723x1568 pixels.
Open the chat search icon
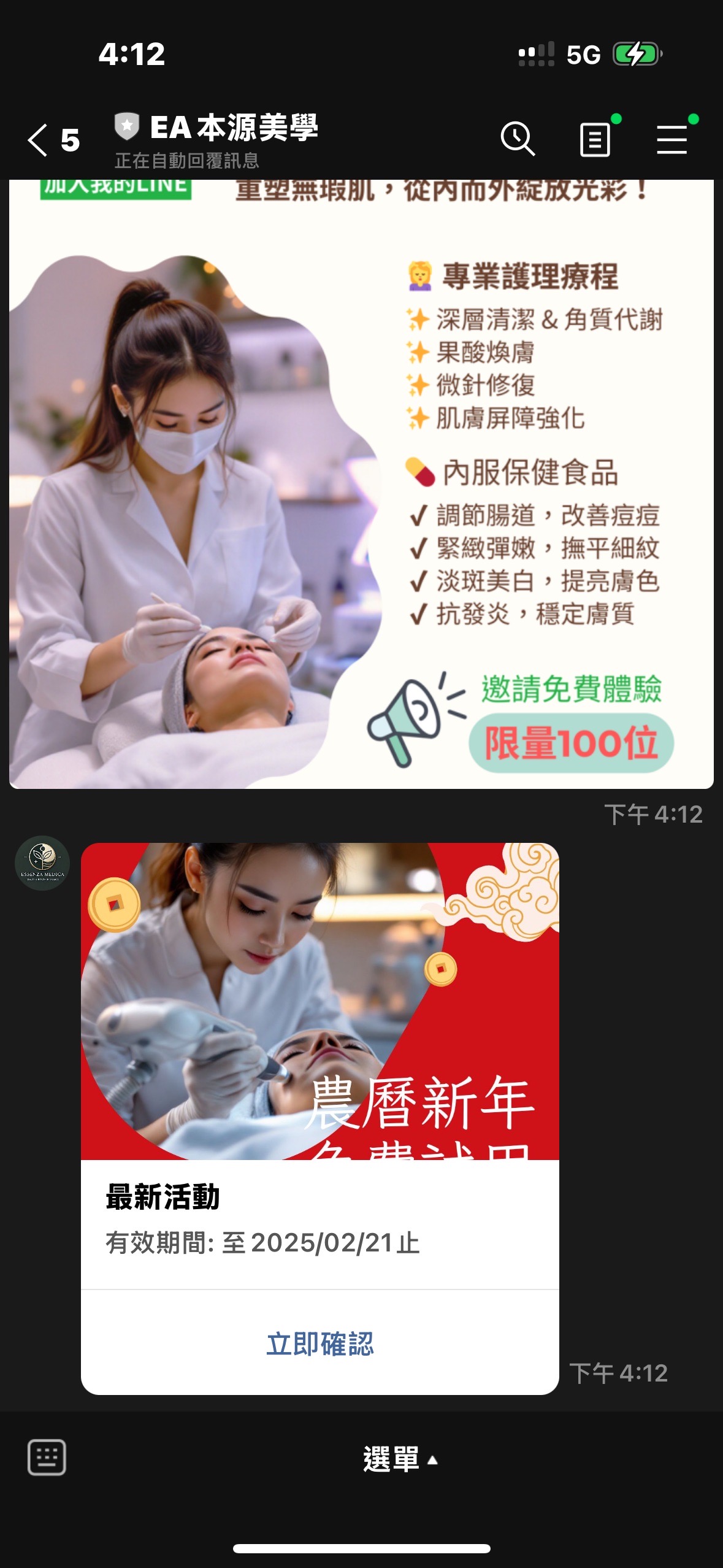tap(518, 139)
